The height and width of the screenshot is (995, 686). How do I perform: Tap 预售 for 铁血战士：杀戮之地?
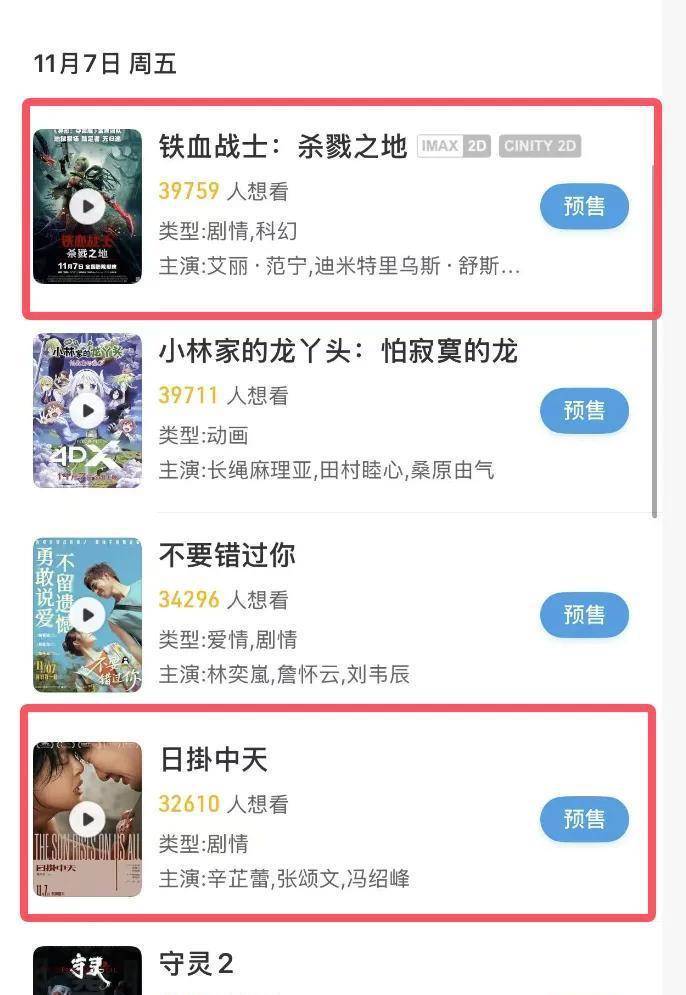point(584,207)
